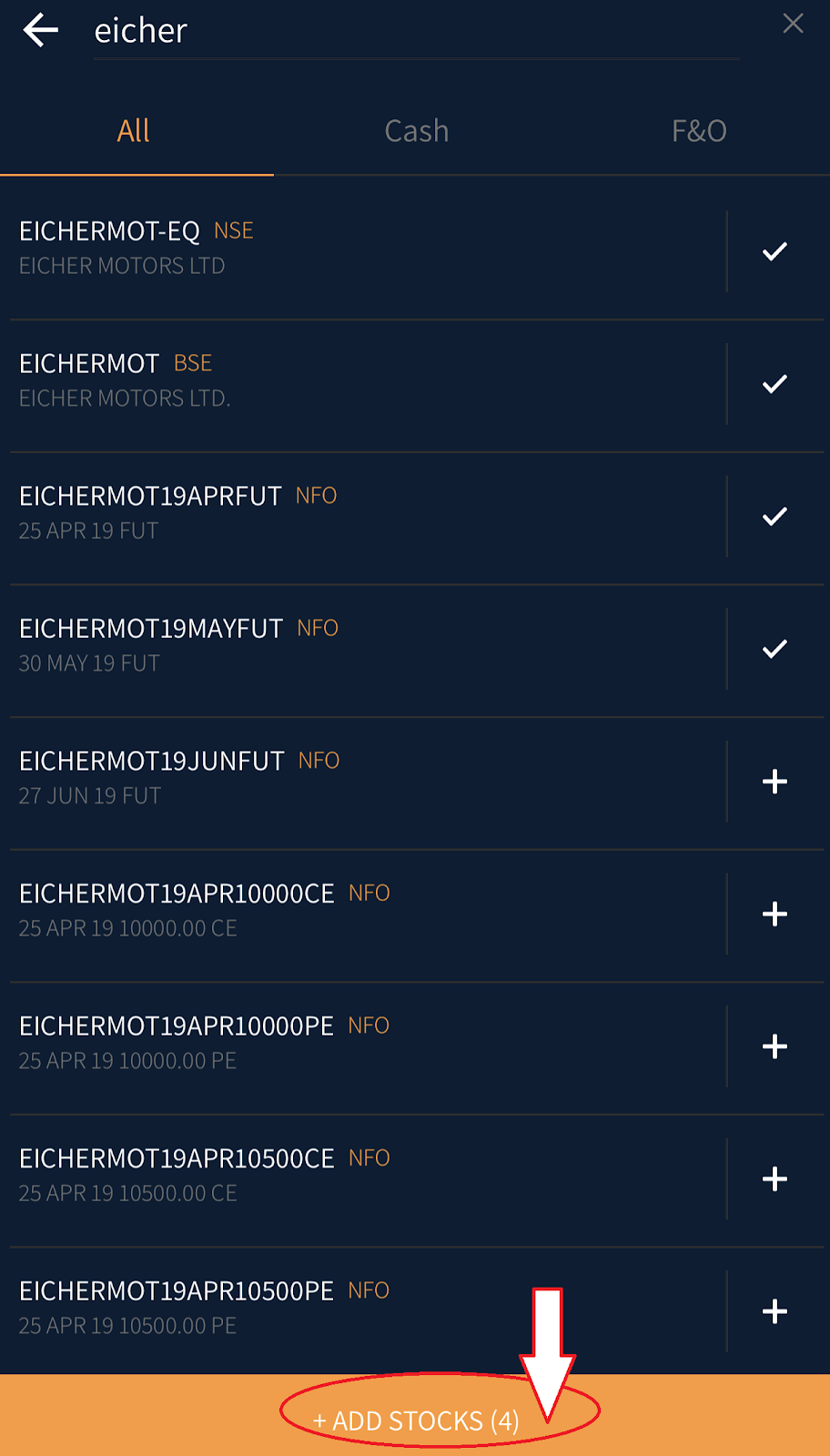Switch to the Cash tab
Image resolution: width=830 pixels, height=1456 pixels.
point(416,131)
